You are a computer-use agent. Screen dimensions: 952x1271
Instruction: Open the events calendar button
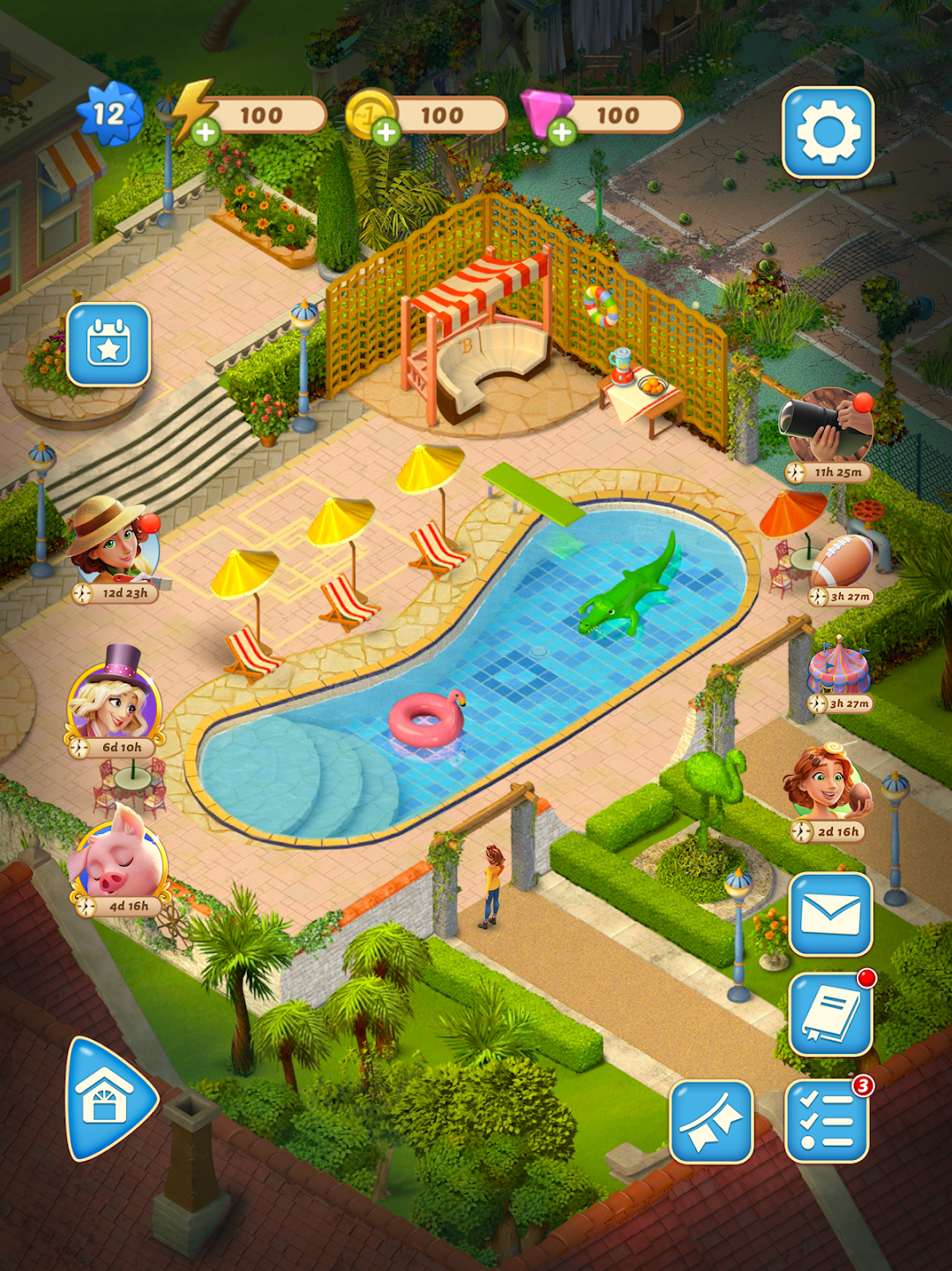click(109, 344)
